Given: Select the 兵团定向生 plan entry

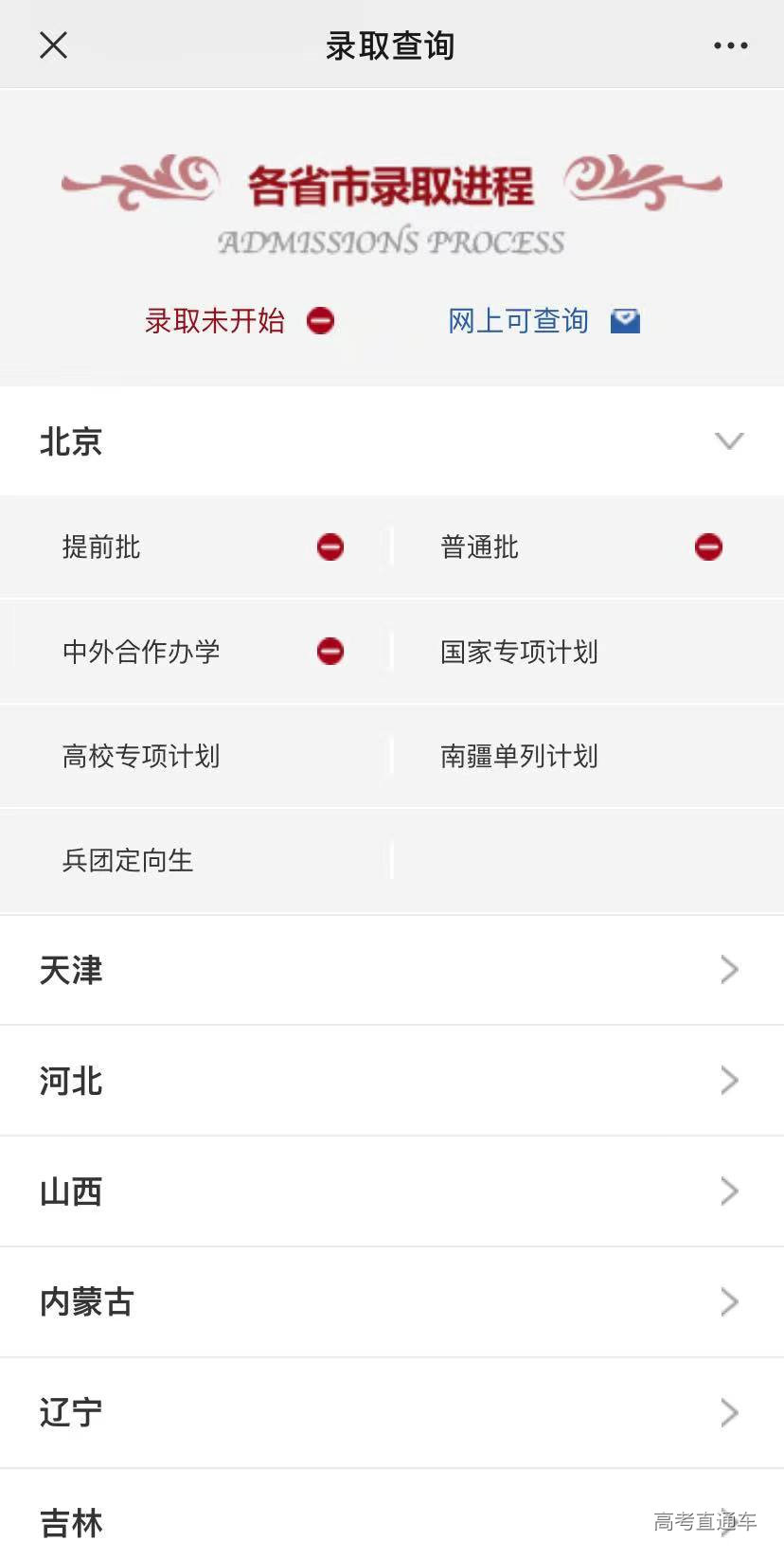Looking at the screenshot, I should [x=127, y=861].
